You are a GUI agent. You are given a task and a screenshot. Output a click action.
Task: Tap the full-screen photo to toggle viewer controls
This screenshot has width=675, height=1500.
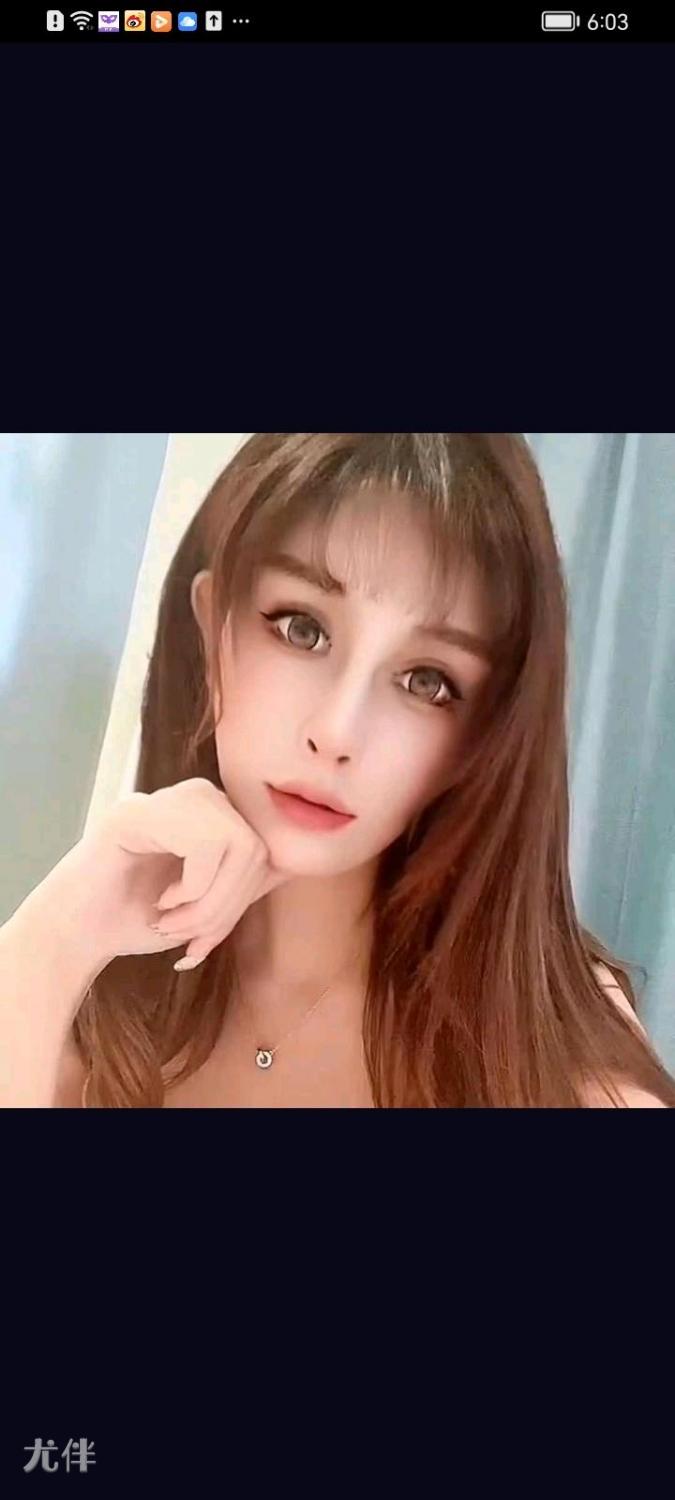coord(337,770)
